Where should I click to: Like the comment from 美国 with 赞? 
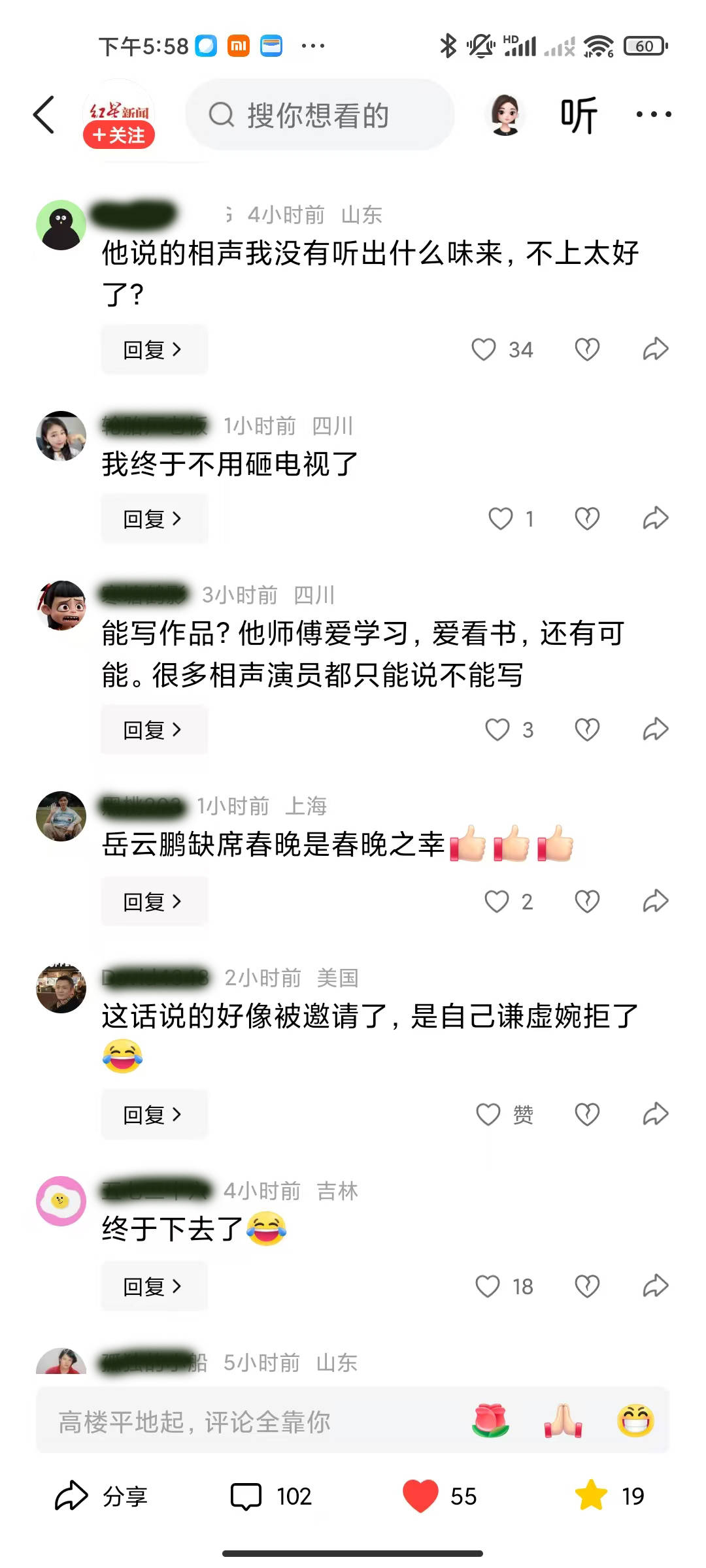[488, 1115]
